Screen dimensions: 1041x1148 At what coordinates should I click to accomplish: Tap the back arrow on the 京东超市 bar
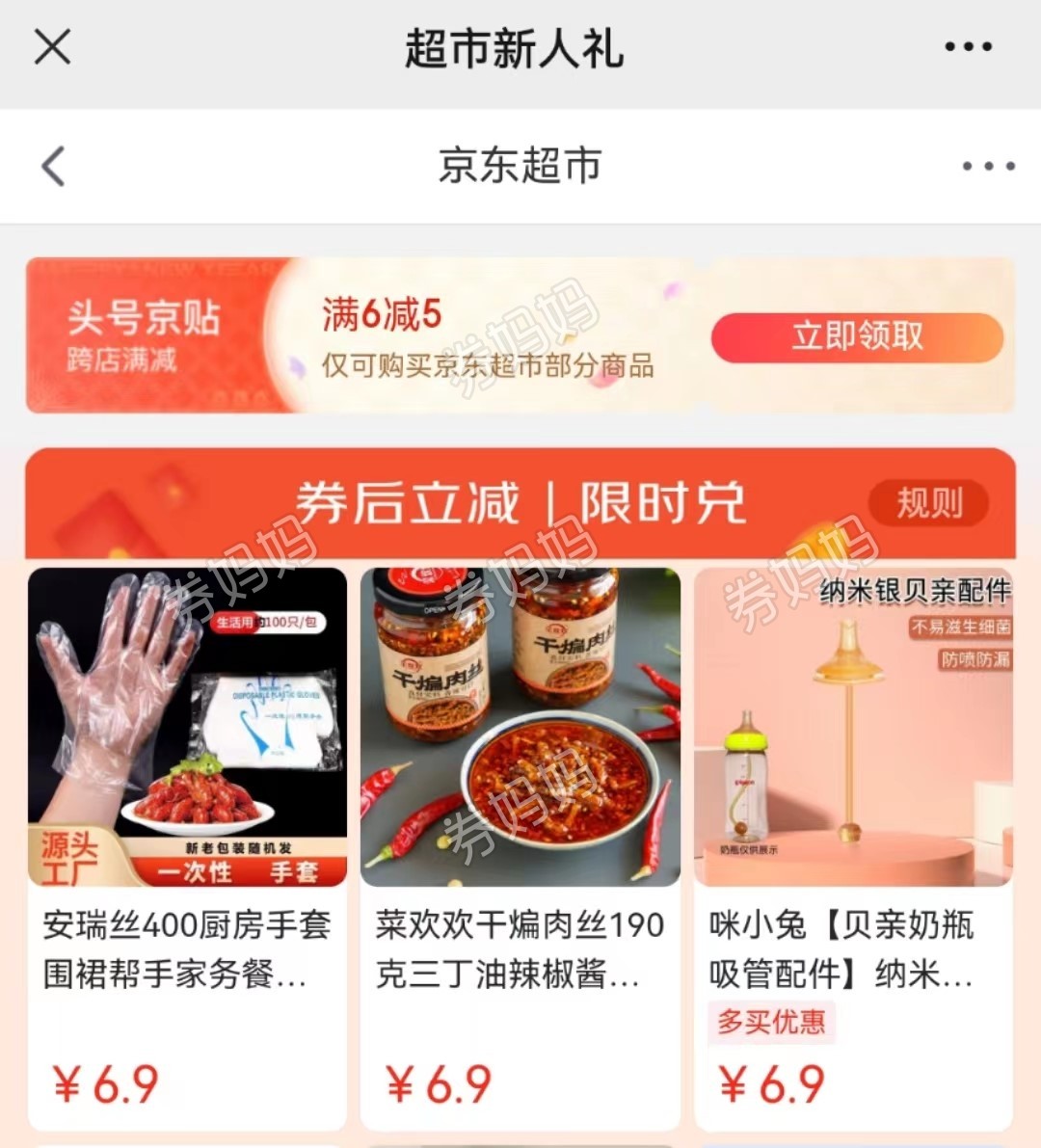pyautogui.click(x=53, y=166)
